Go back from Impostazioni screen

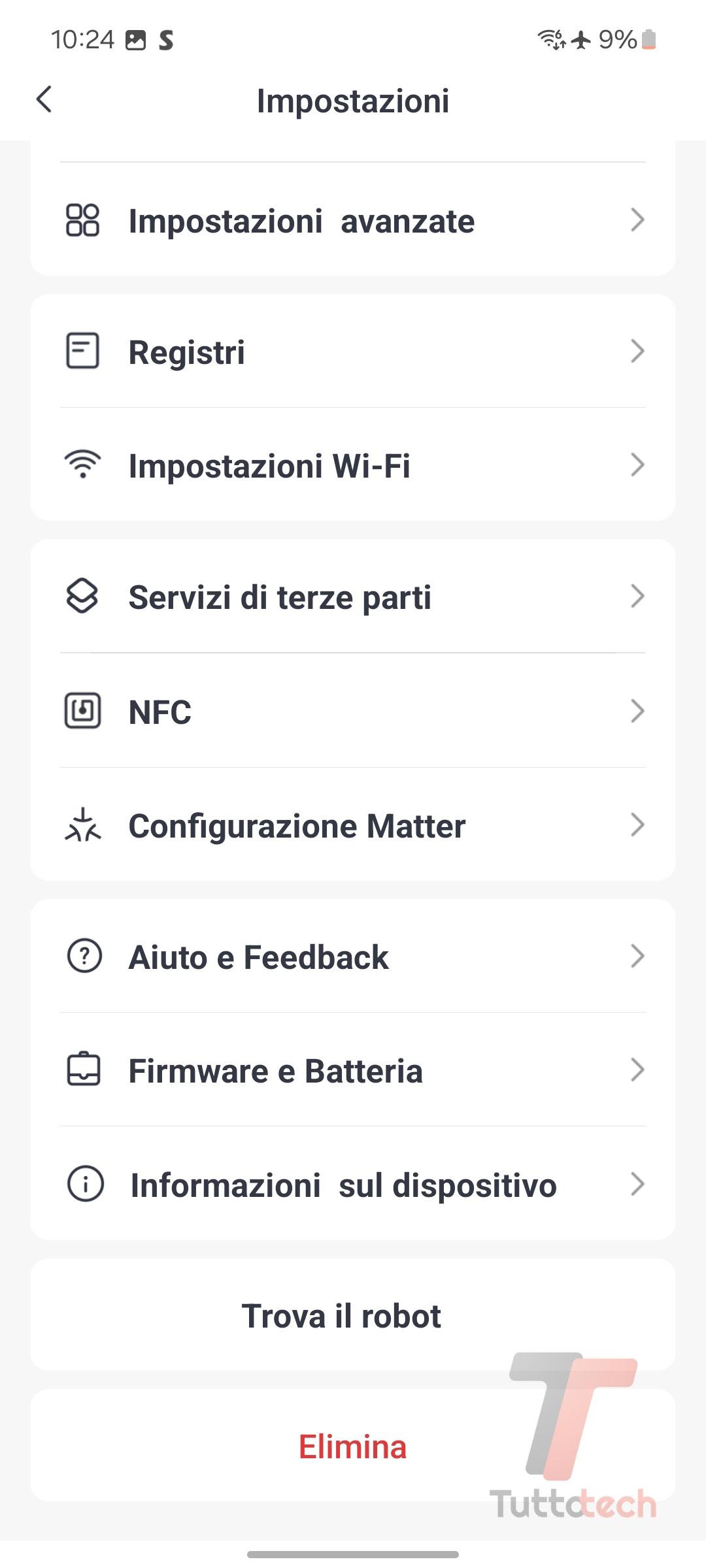[x=44, y=100]
